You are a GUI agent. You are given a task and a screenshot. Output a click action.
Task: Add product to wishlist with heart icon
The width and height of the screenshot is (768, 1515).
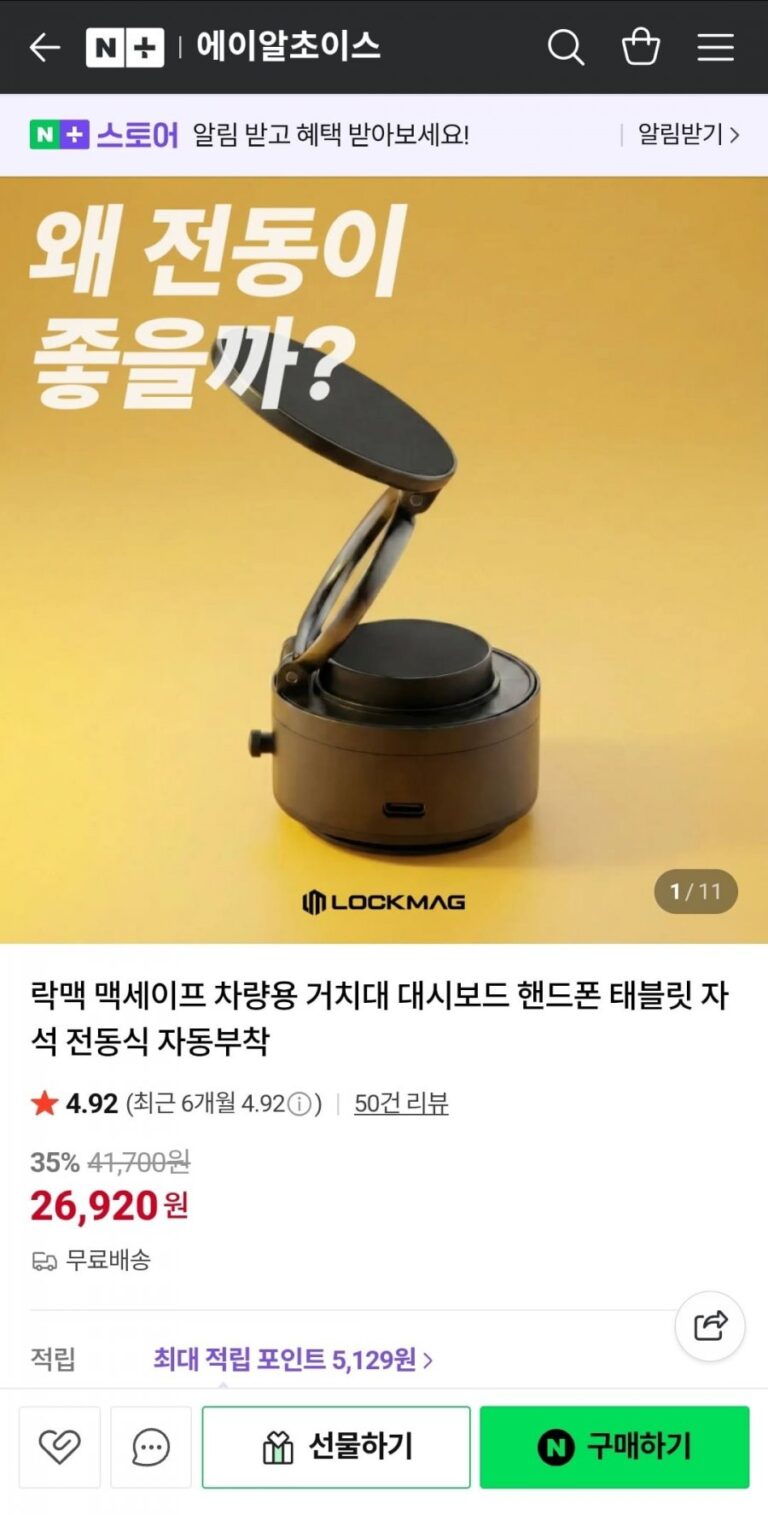[x=59, y=1447]
